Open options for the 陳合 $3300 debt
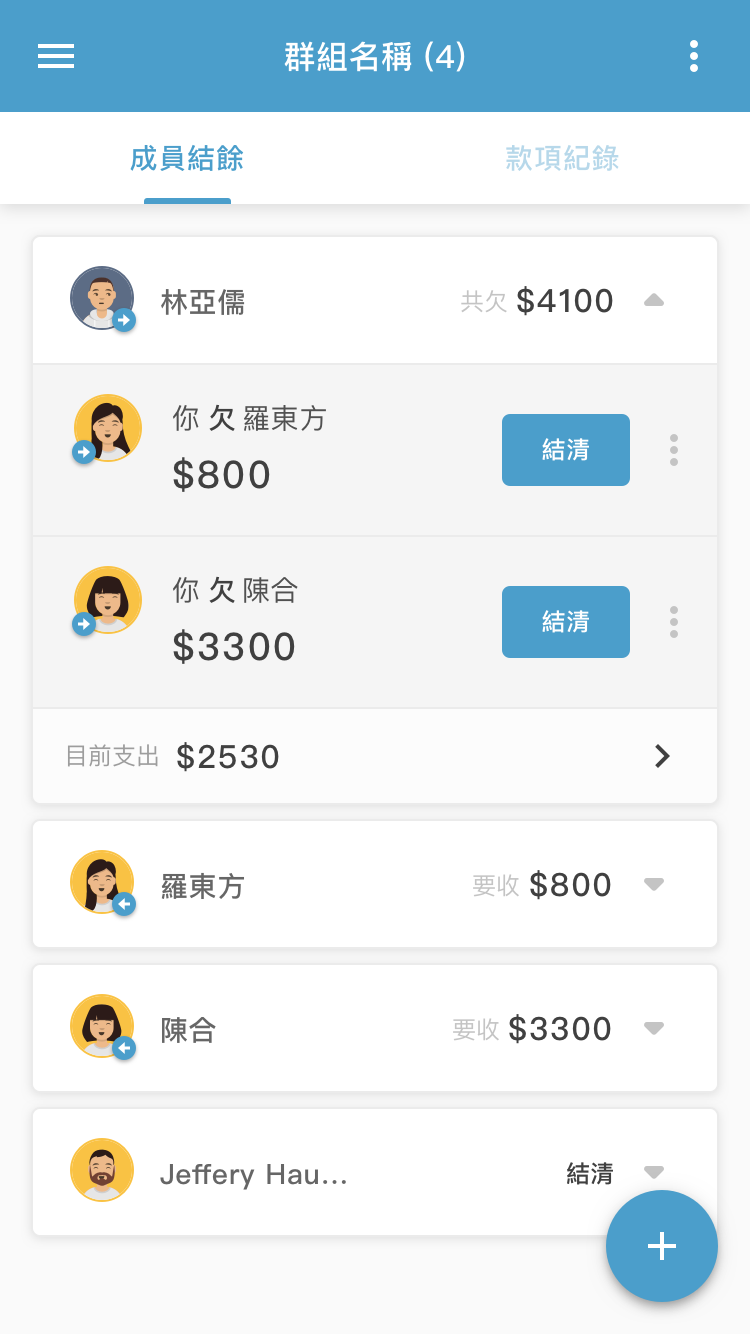 coord(674,622)
